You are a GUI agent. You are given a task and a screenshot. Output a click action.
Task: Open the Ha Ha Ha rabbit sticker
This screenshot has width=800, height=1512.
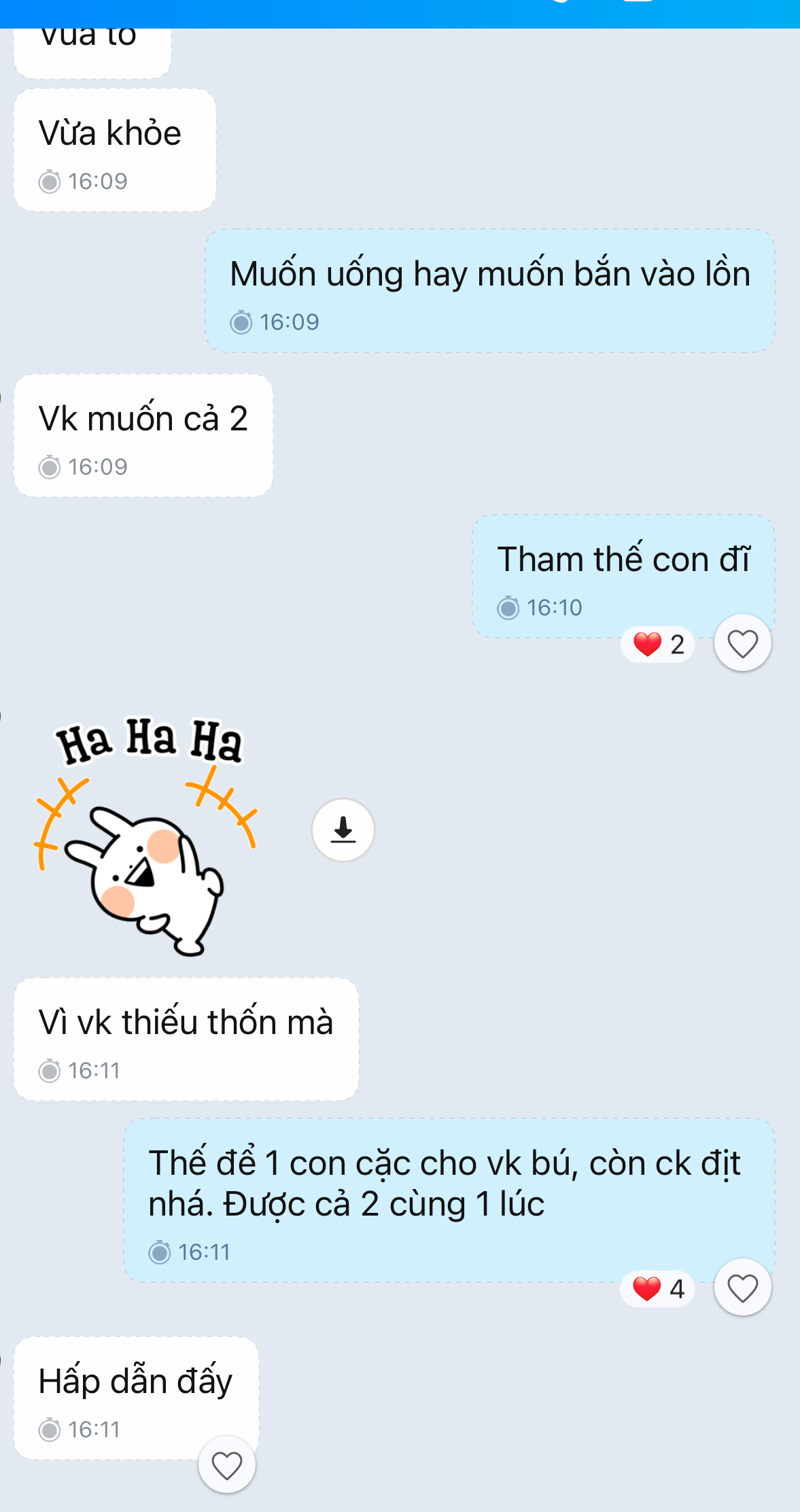coord(146,836)
